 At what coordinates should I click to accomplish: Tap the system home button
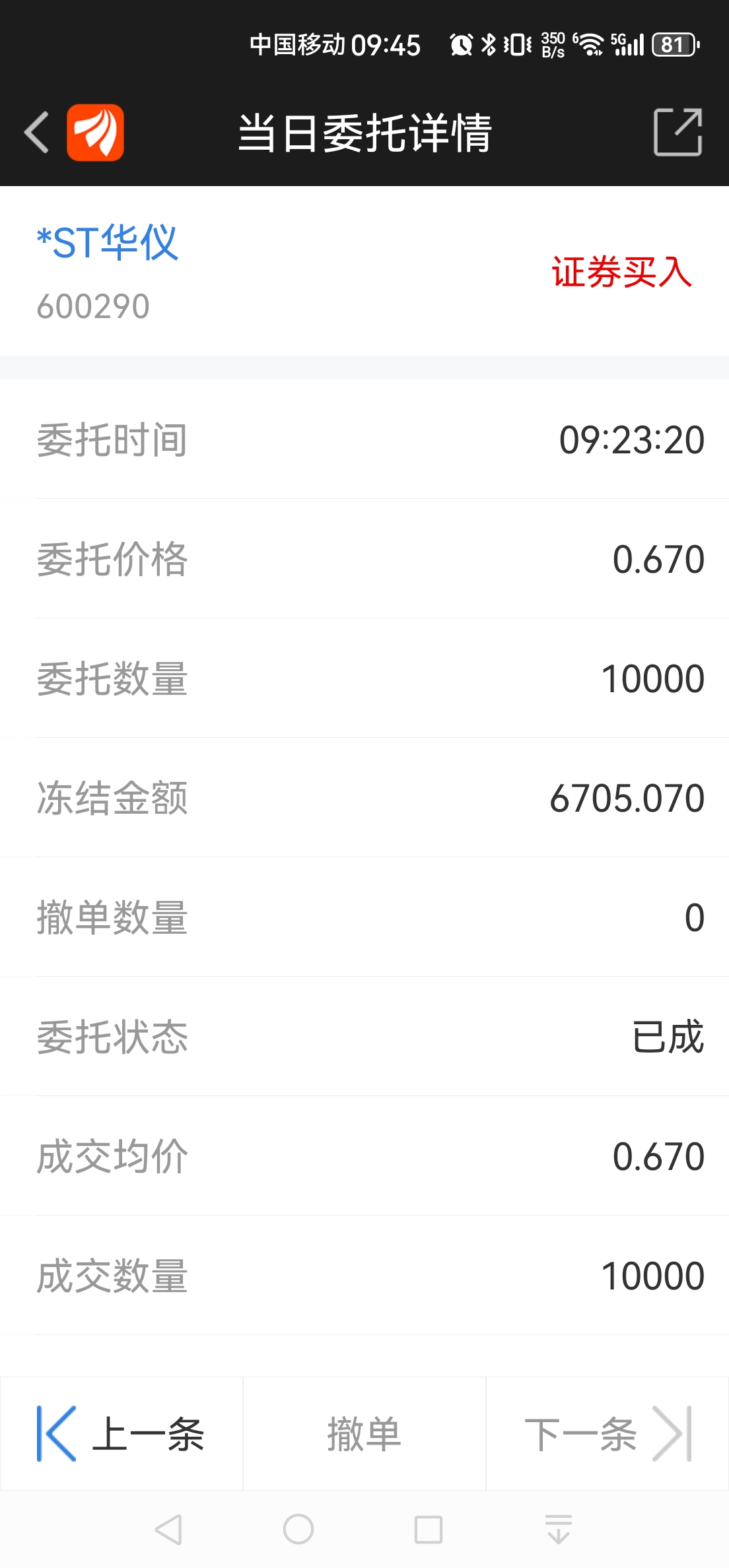coord(298,1529)
